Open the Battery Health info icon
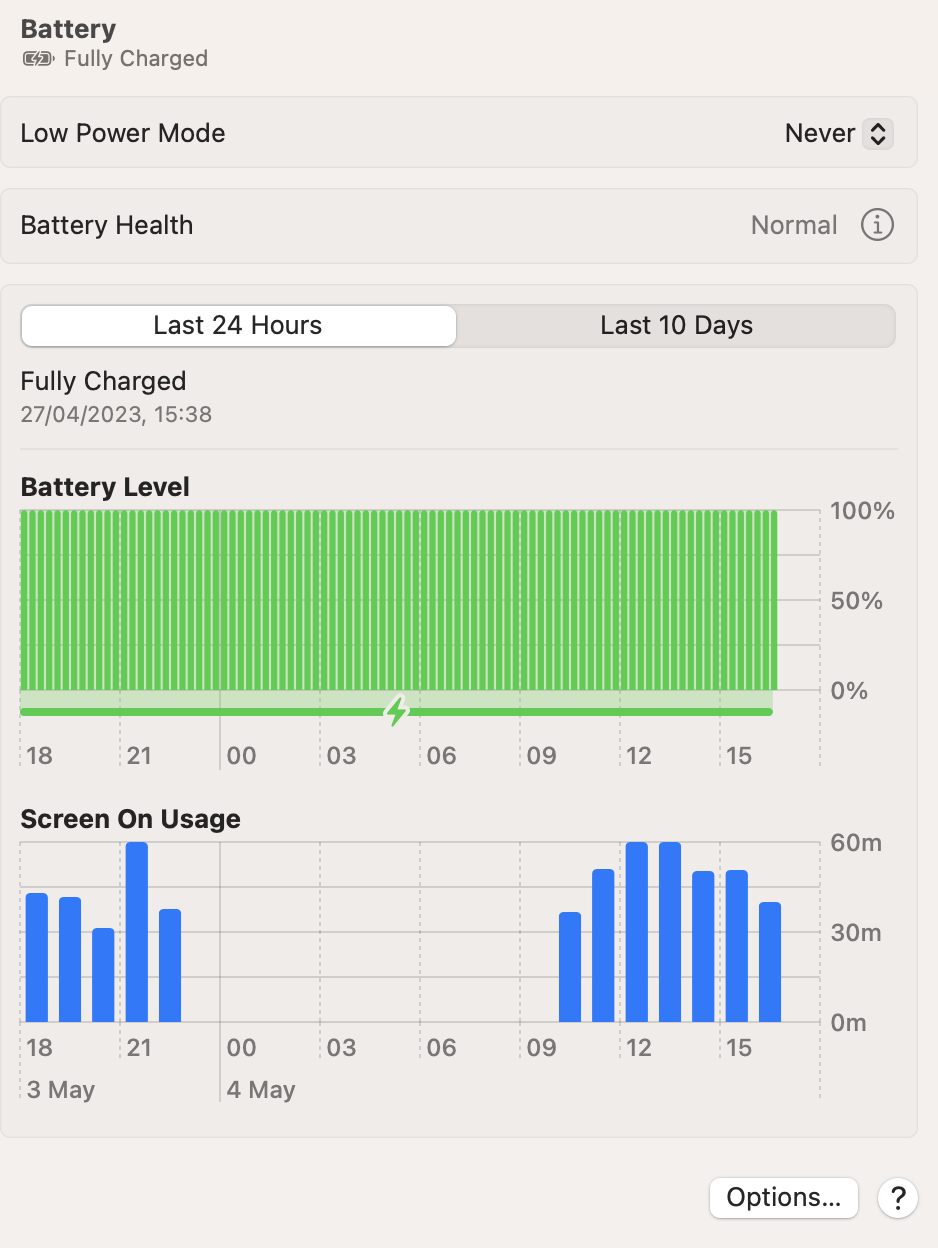The width and height of the screenshot is (938, 1248). pyautogui.click(x=877, y=225)
